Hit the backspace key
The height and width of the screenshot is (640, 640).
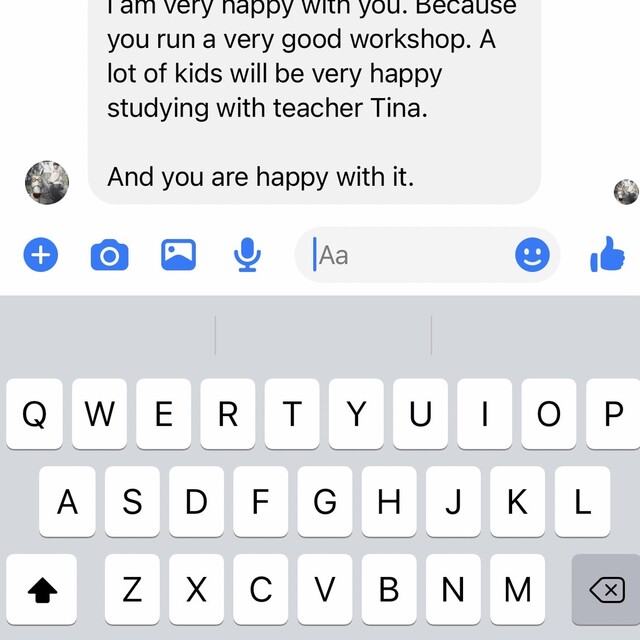click(606, 591)
